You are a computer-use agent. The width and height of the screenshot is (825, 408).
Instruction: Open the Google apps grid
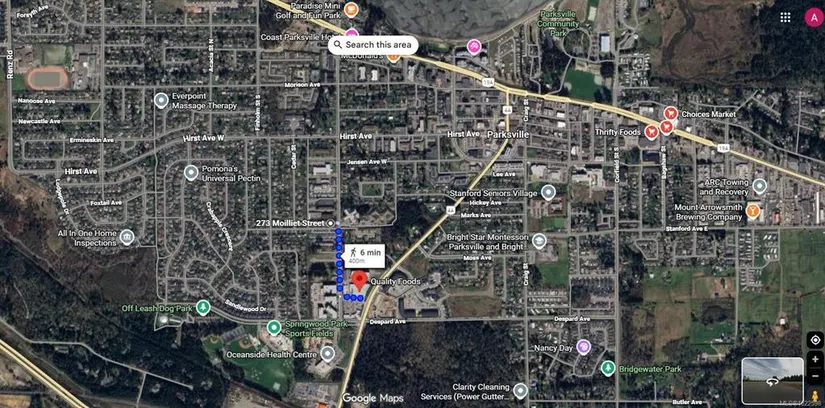coord(786,17)
